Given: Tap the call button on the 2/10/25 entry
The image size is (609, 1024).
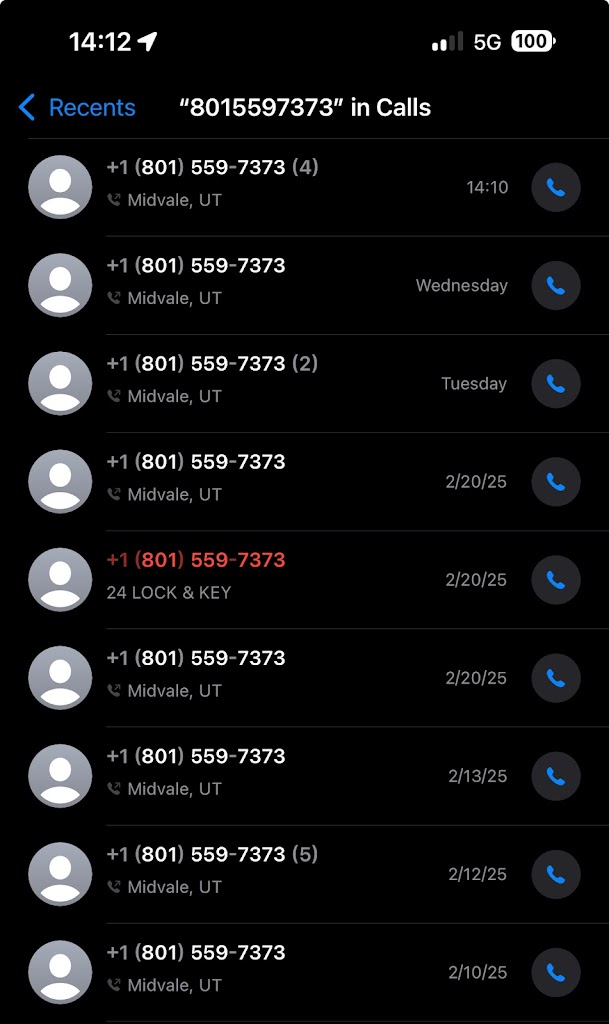Looking at the screenshot, I should coord(556,972).
